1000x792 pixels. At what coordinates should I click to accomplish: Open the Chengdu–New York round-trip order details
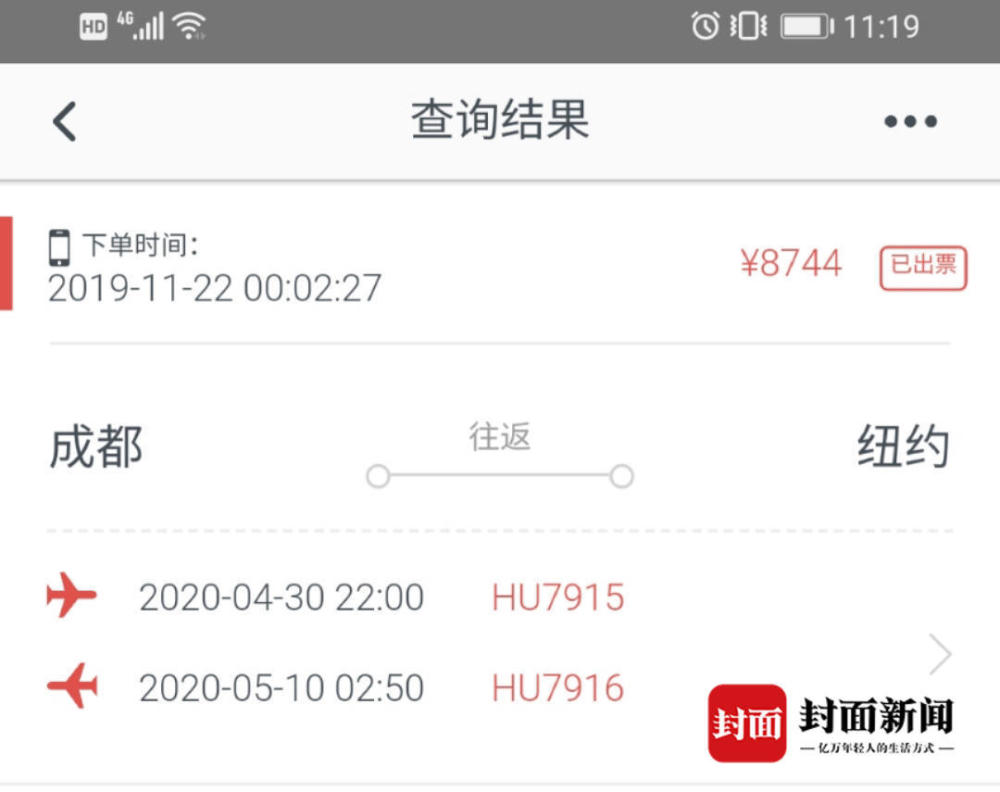(940, 654)
